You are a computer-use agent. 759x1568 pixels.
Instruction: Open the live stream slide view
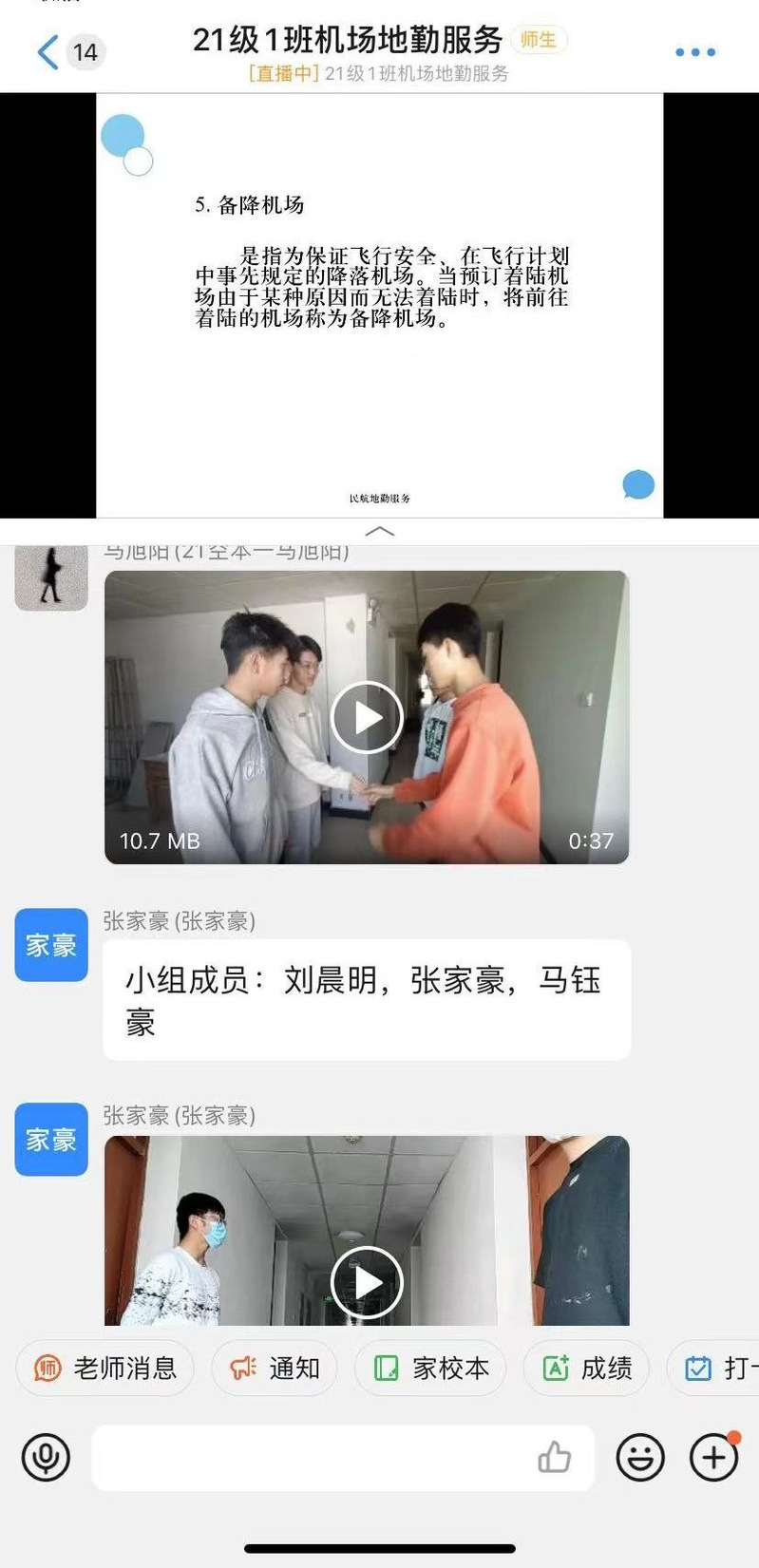pos(379,304)
